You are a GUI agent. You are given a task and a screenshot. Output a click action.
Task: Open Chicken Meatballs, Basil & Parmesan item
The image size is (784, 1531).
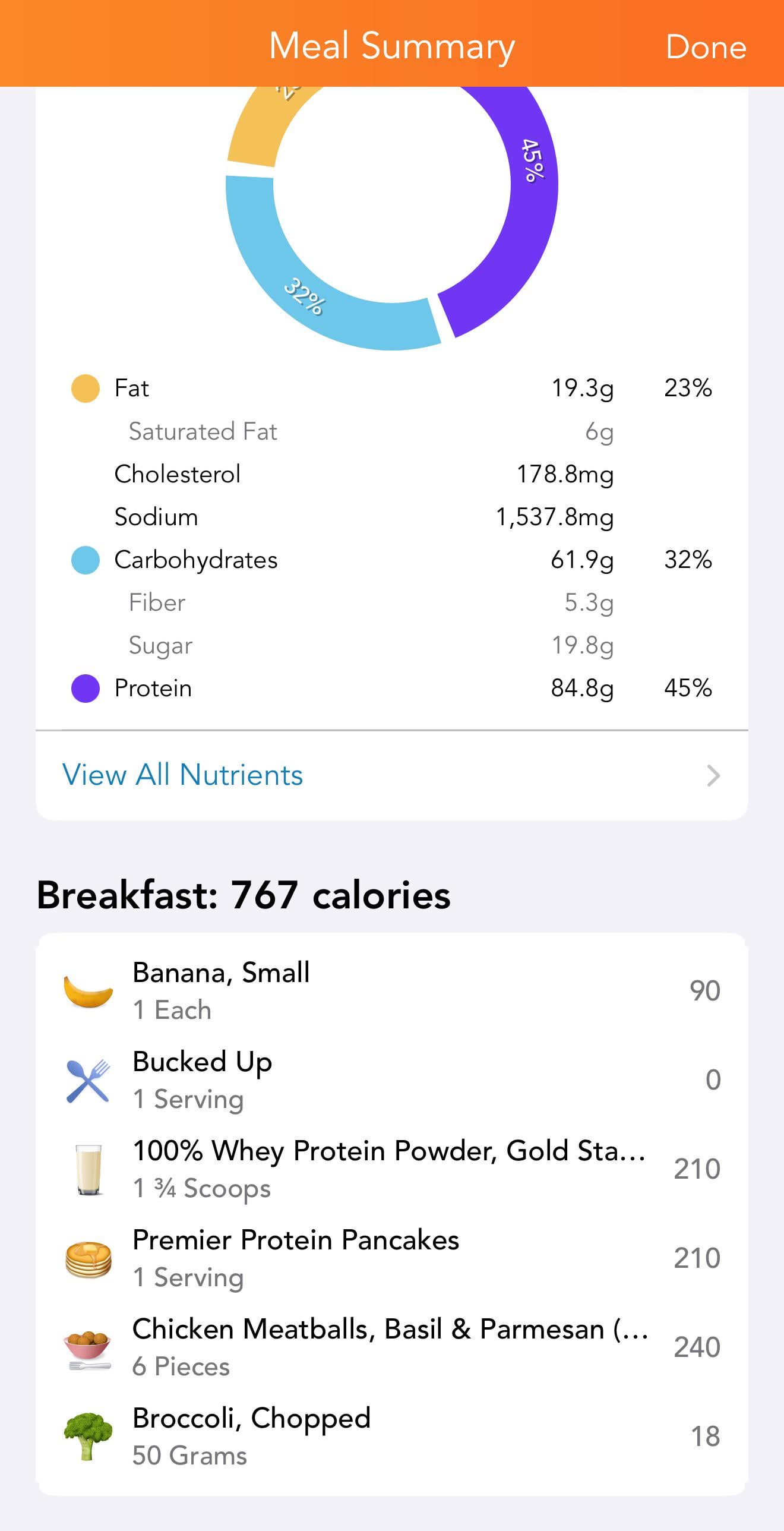tap(391, 1347)
